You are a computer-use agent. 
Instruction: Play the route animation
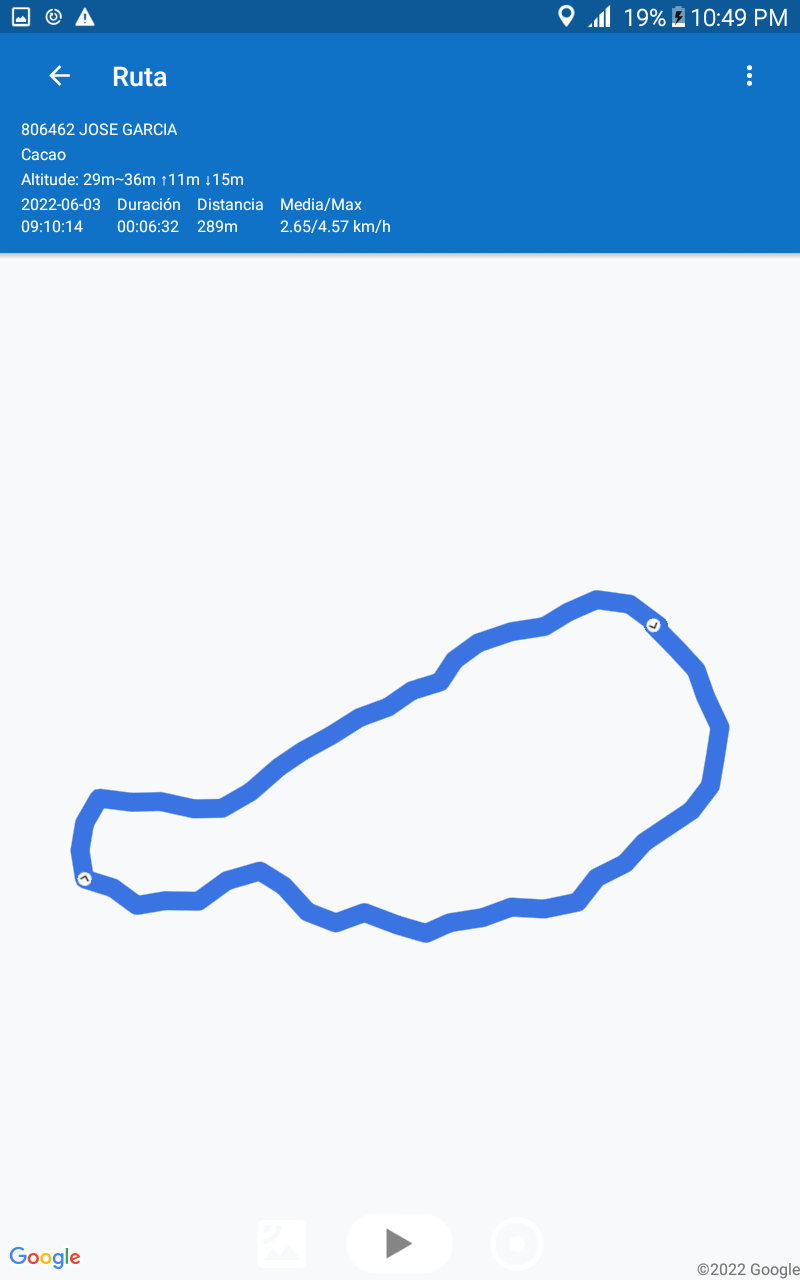[399, 1243]
